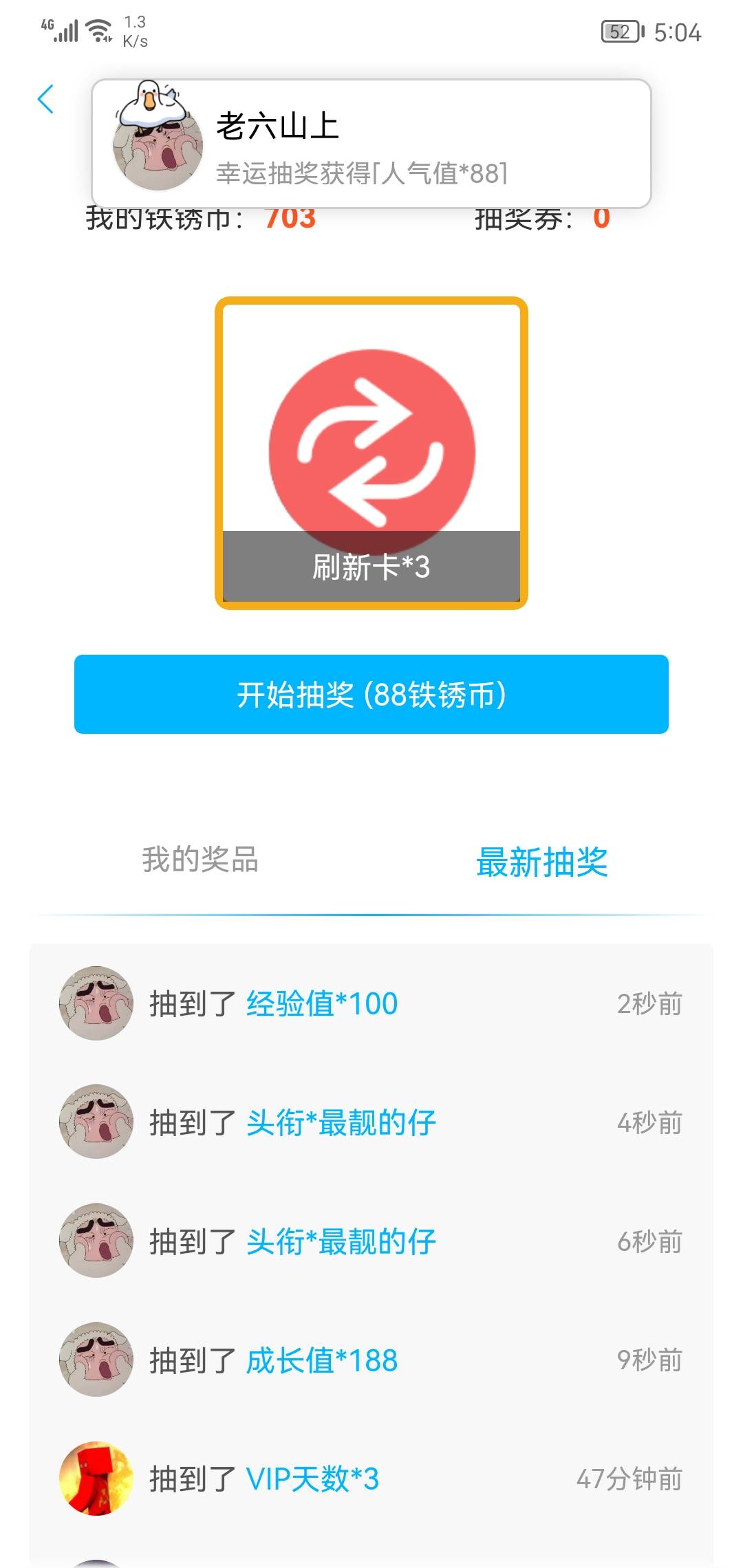Open the 老六山上 lucky draw notification
The width and height of the screenshot is (743, 1568).
pos(371,144)
